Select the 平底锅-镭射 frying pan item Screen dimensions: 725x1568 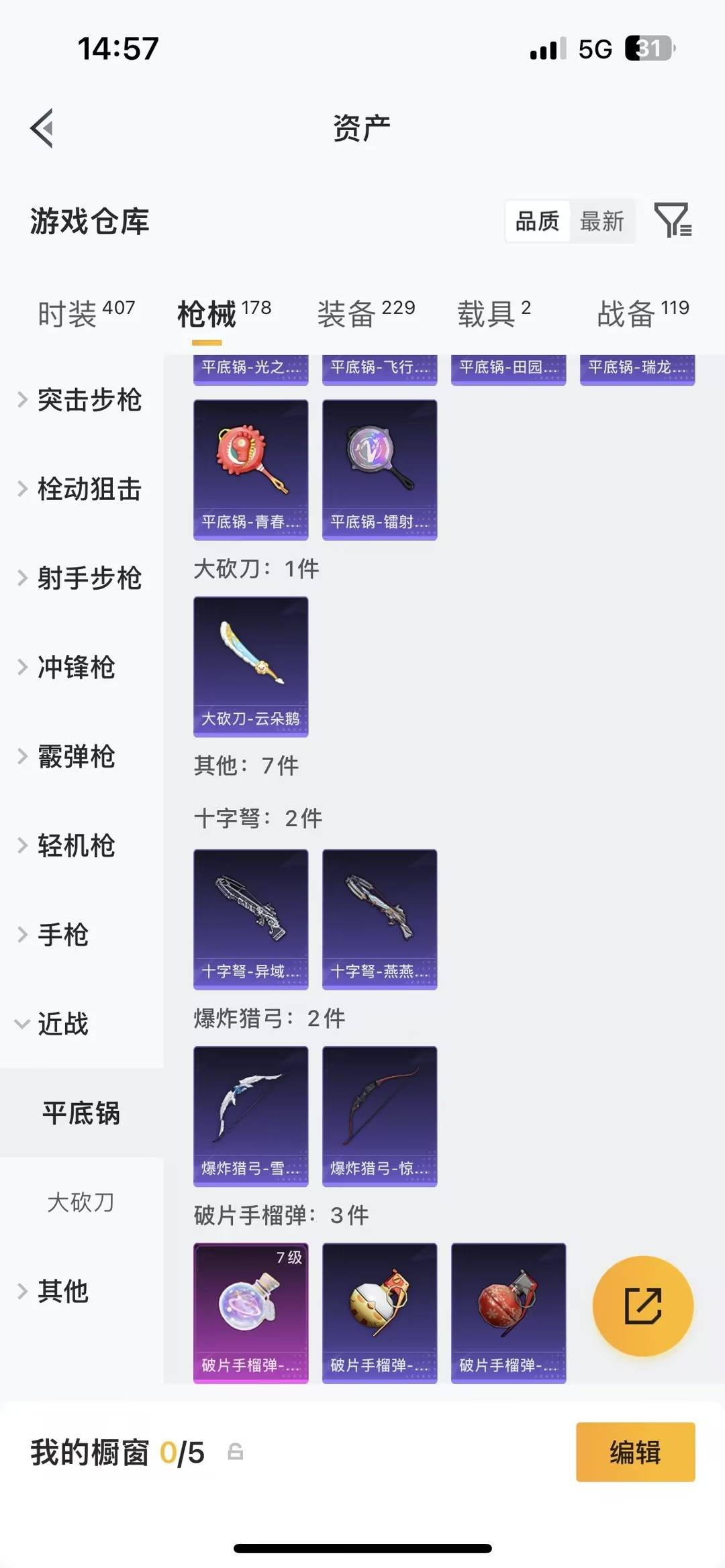click(x=379, y=468)
